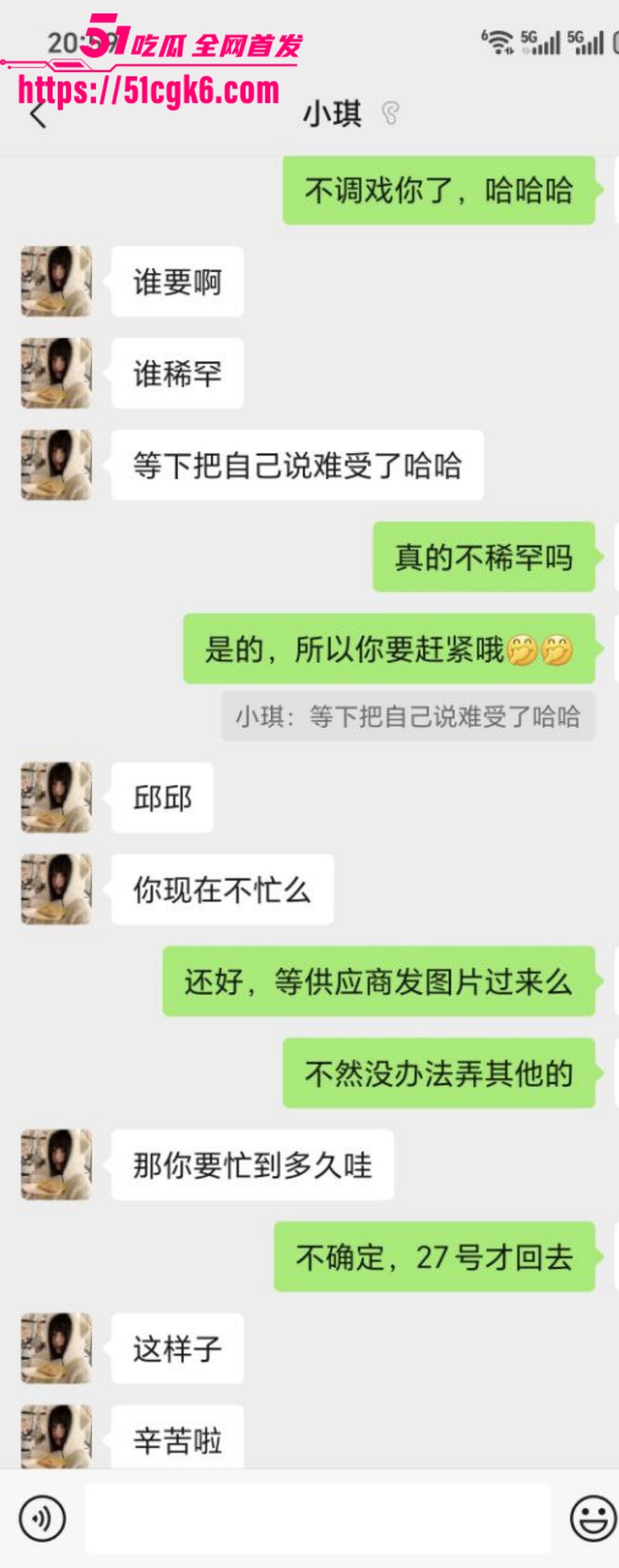619x1568 pixels.
Task: Open the quoted reply 小琪：等下把自己说难受了哈哈
Action: [x=408, y=717]
